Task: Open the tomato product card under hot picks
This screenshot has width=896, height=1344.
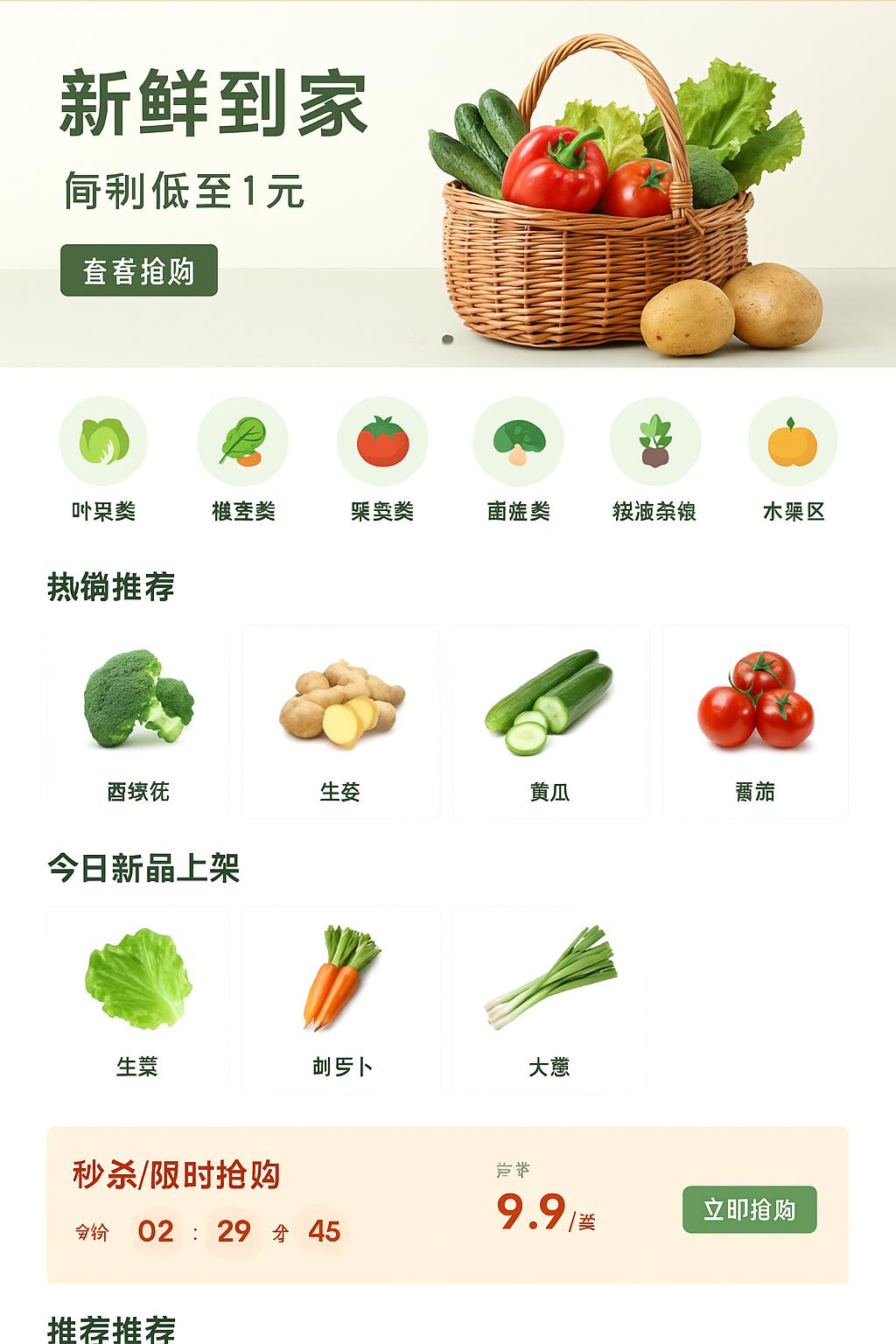Action: pyautogui.click(x=755, y=722)
